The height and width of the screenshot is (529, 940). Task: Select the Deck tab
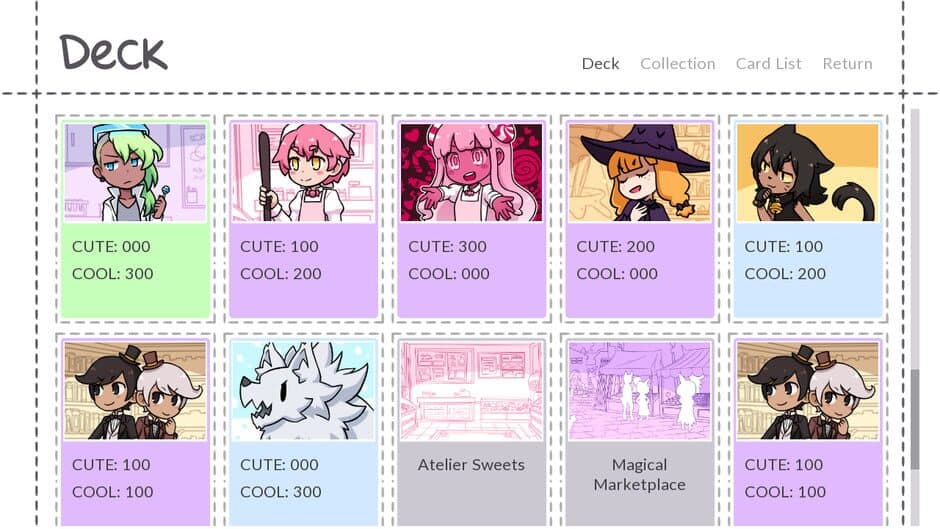(600, 63)
